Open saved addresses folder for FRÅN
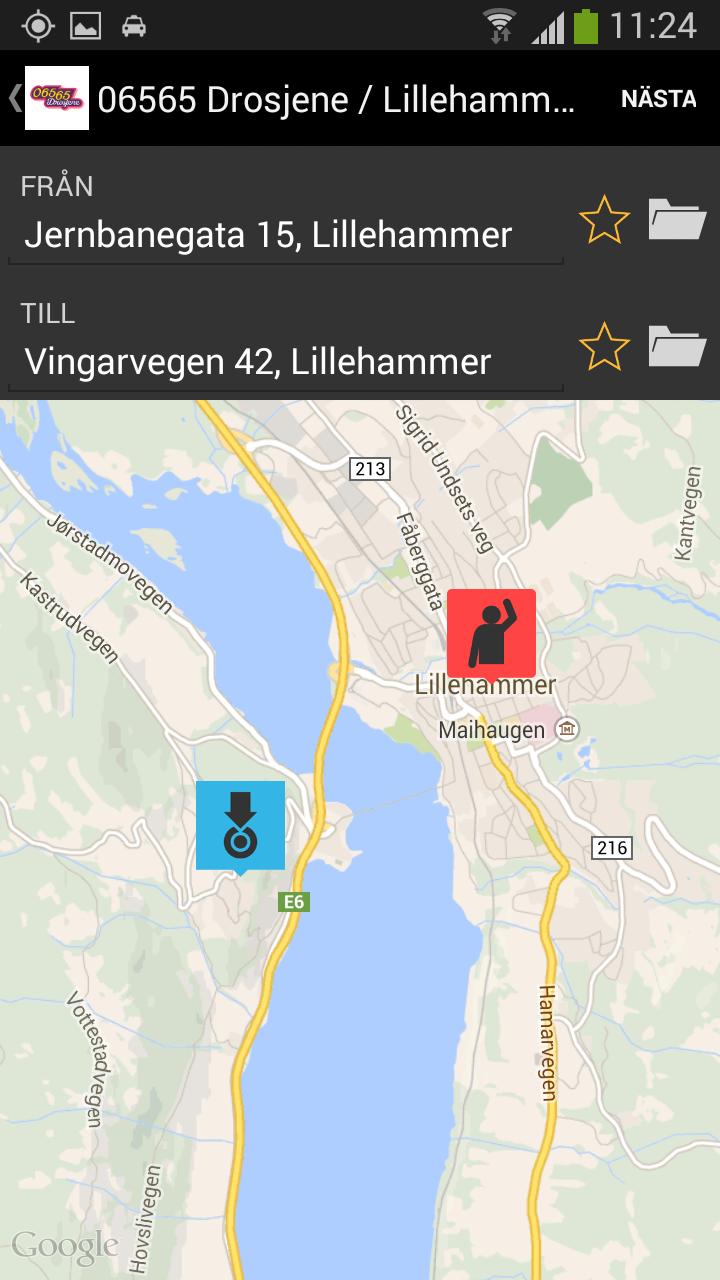 (x=677, y=219)
